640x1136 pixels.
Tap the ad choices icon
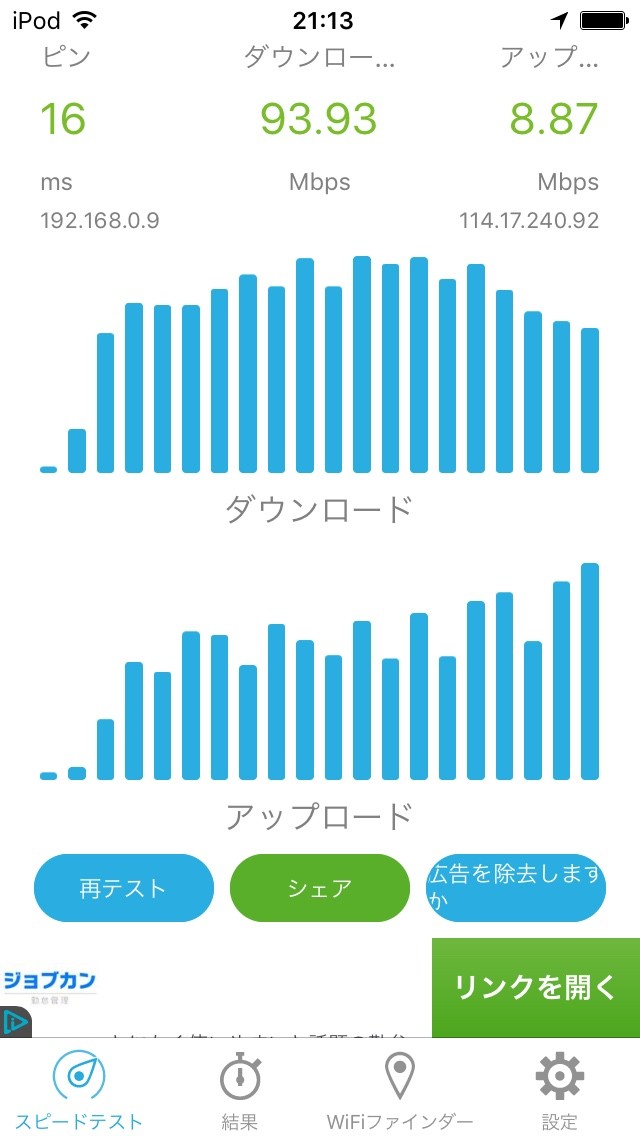14,1022
